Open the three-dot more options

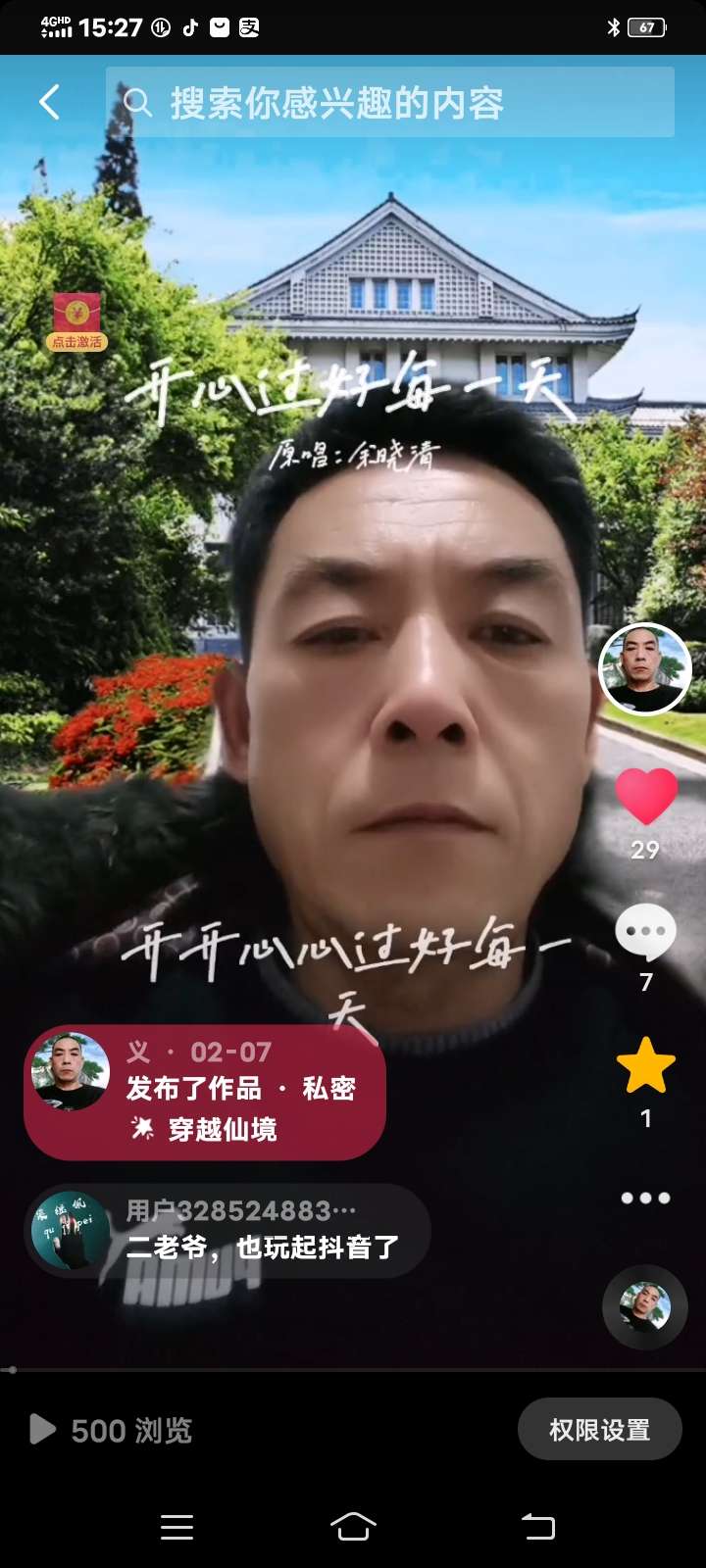point(645,1198)
